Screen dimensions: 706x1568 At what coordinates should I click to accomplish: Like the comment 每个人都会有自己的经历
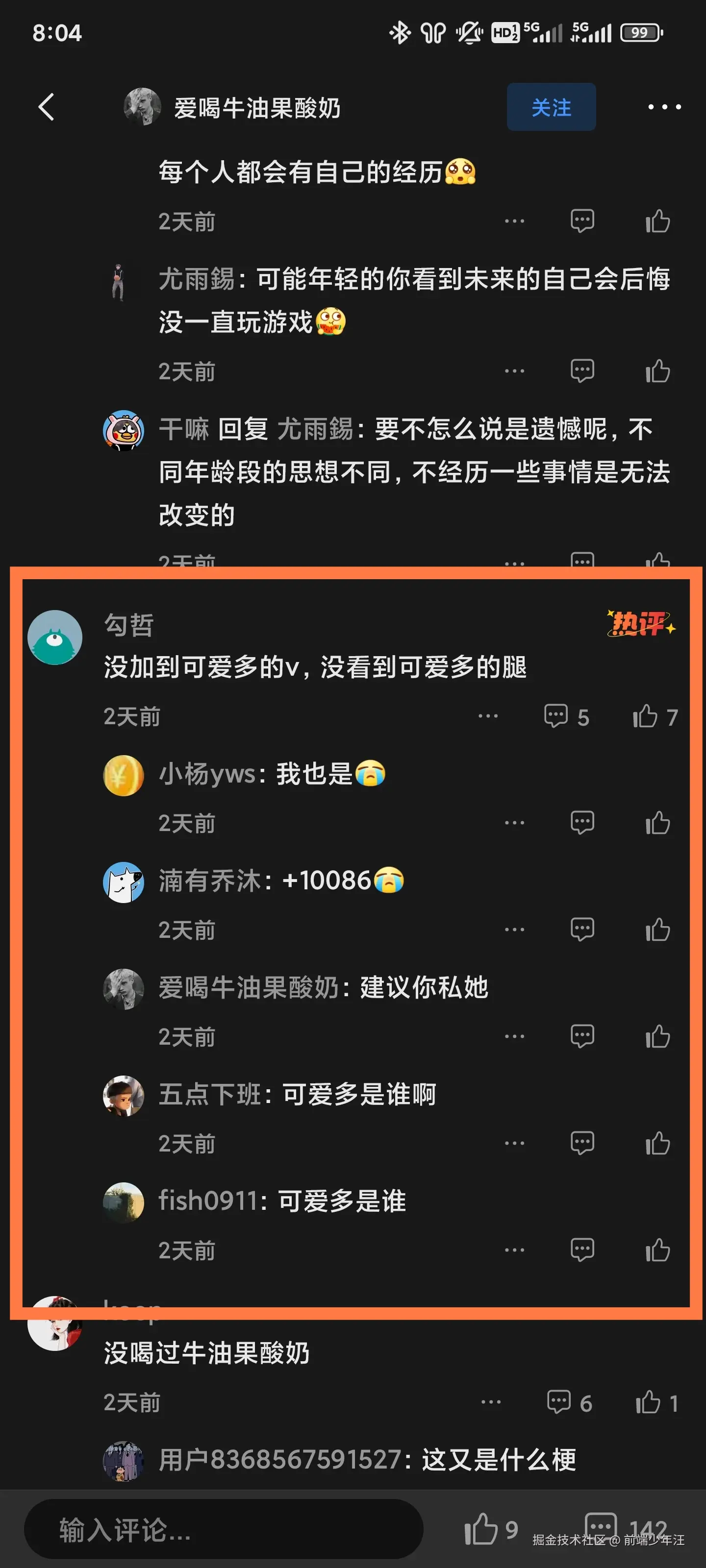click(x=657, y=221)
